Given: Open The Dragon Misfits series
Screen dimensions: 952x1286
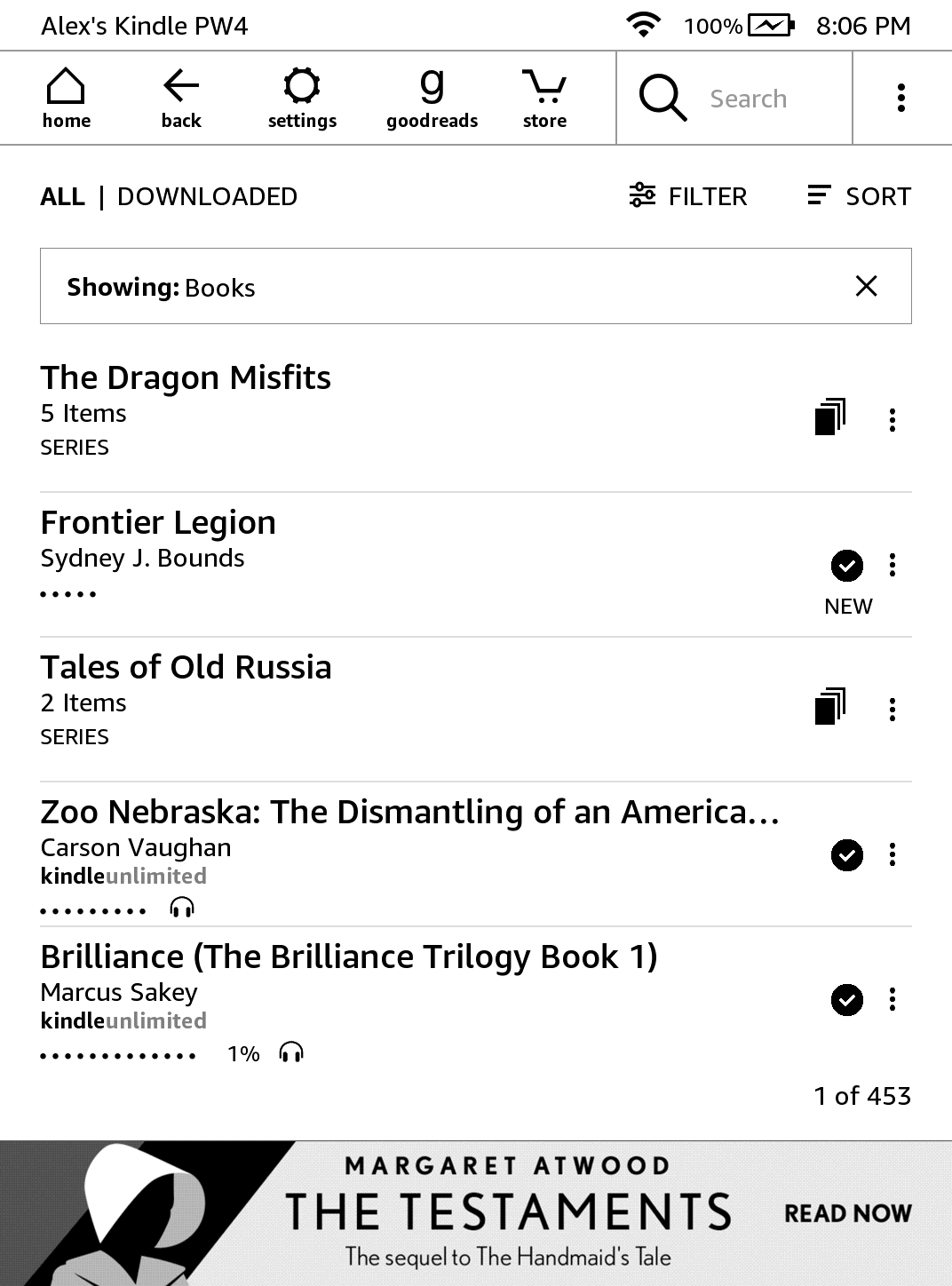Looking at the screenshot, I should point(186,378).
